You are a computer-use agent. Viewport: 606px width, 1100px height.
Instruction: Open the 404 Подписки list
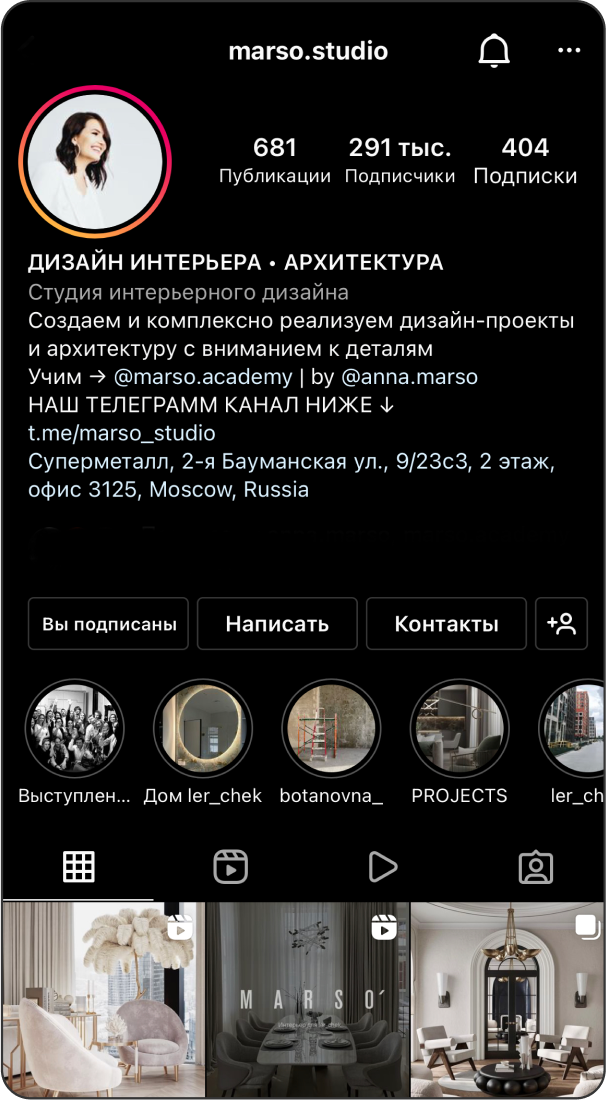525,161
